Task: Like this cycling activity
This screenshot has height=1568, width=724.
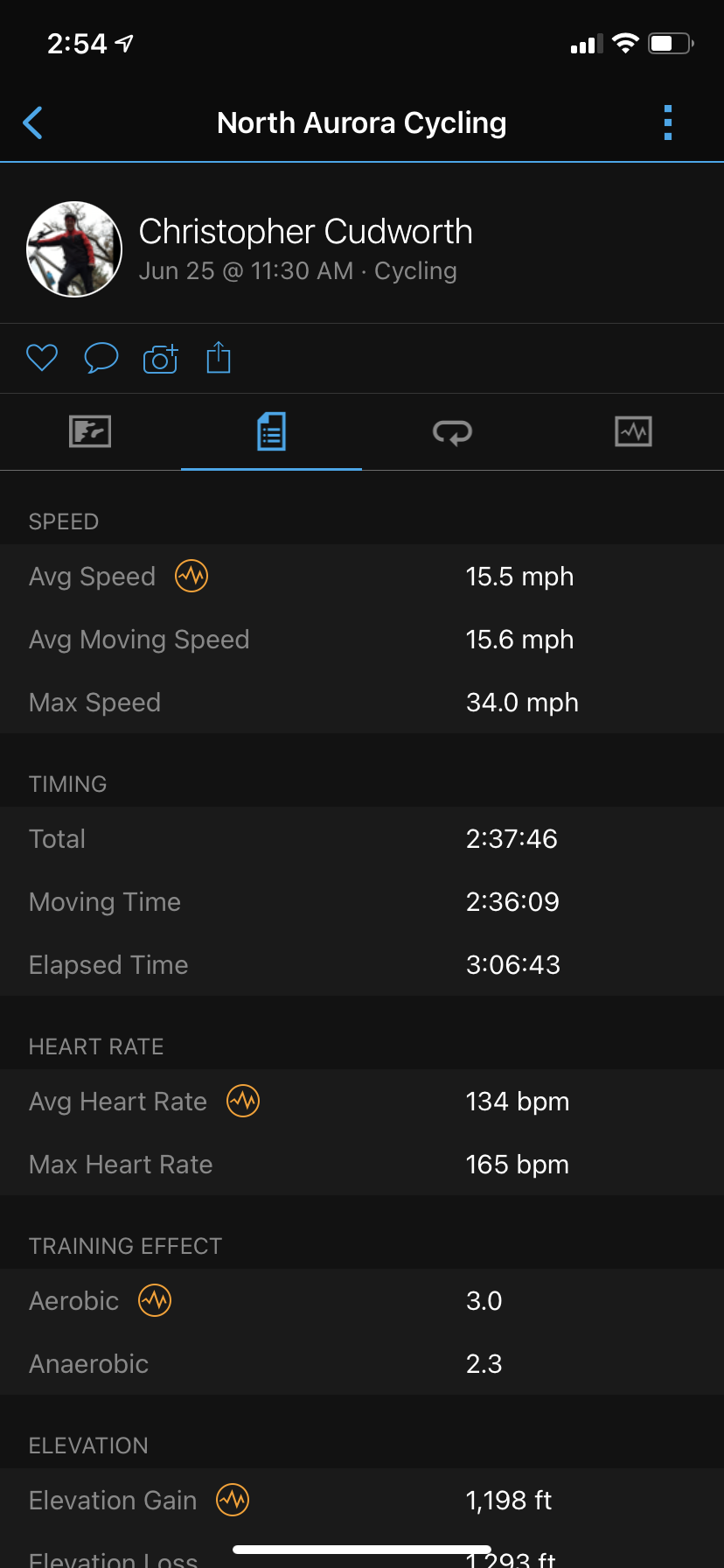Action: coord(42,358)
